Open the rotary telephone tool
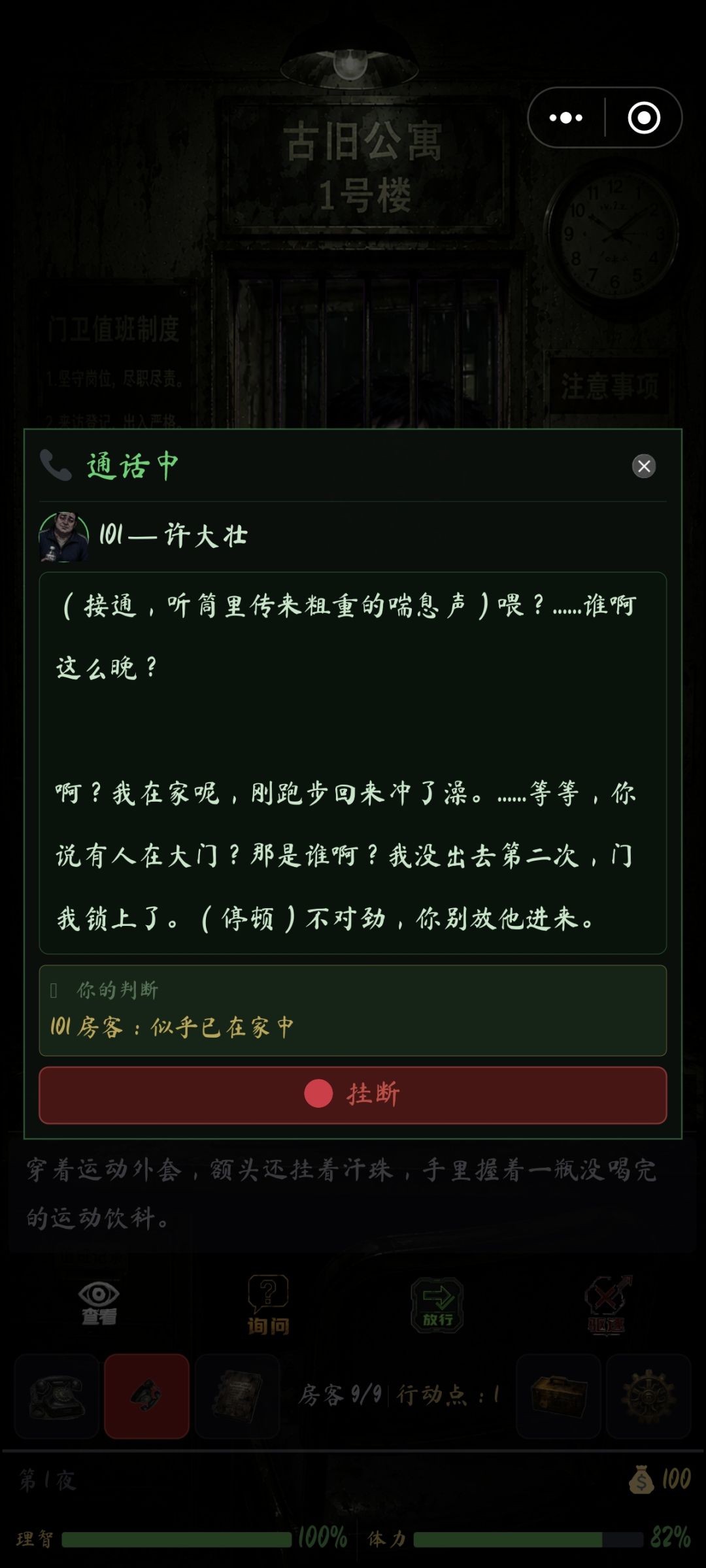This screenshot has height=1568, width=706. tap(57, 1395)
